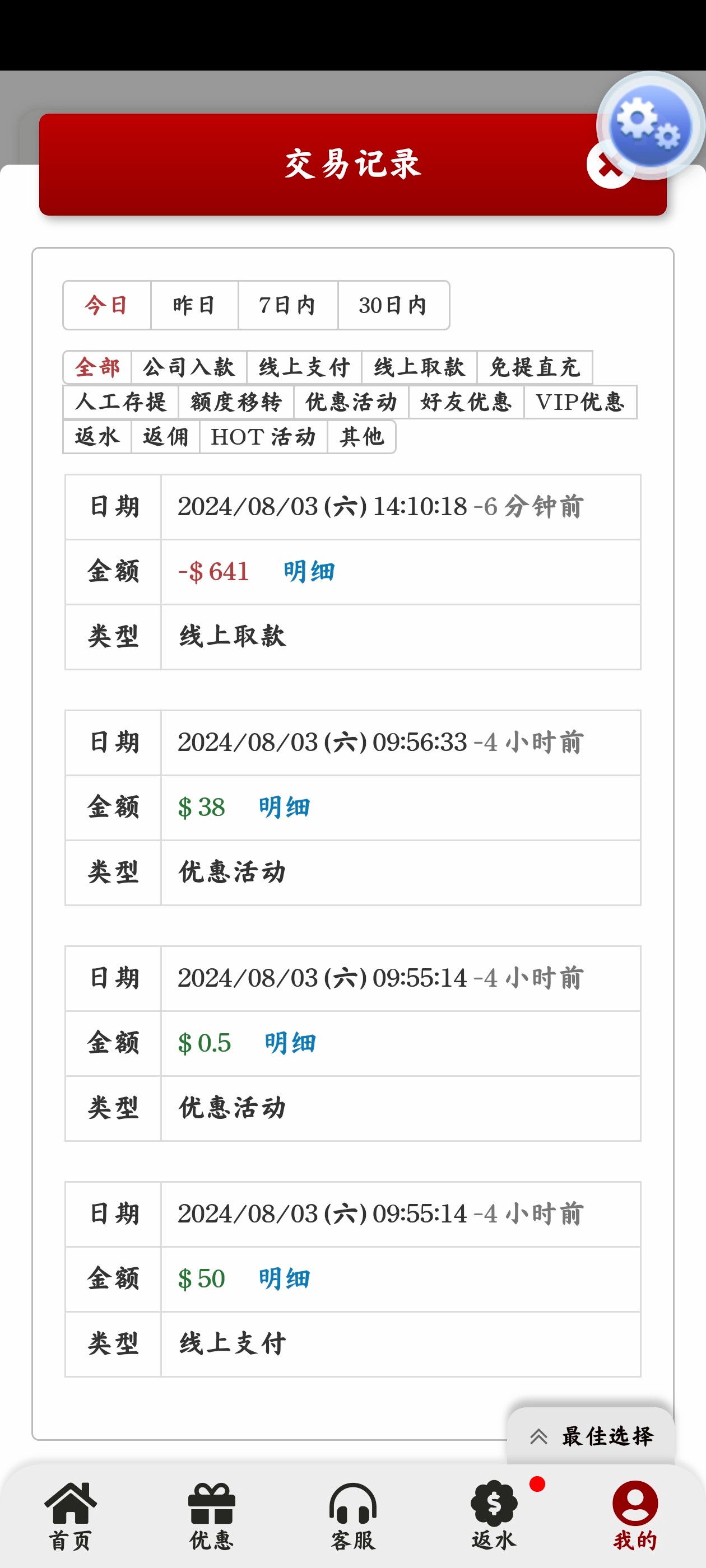
Task: Filter by VIP优惠 category
Action: [x=580, y=402]
